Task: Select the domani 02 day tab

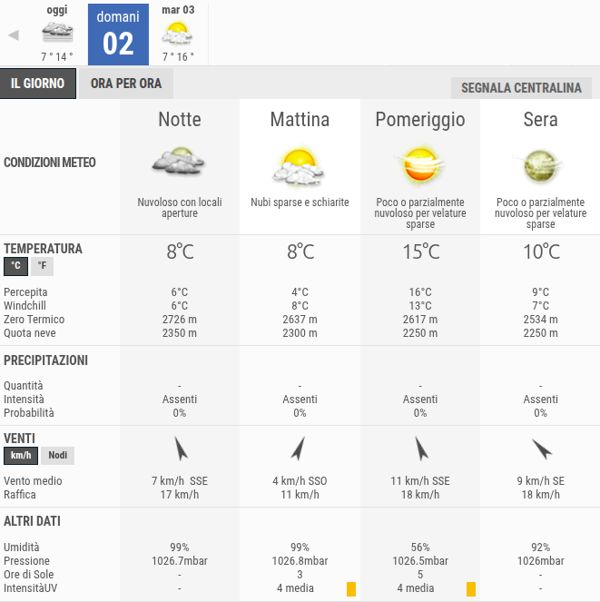Action: pyautogui.click(x=118, y=34)
